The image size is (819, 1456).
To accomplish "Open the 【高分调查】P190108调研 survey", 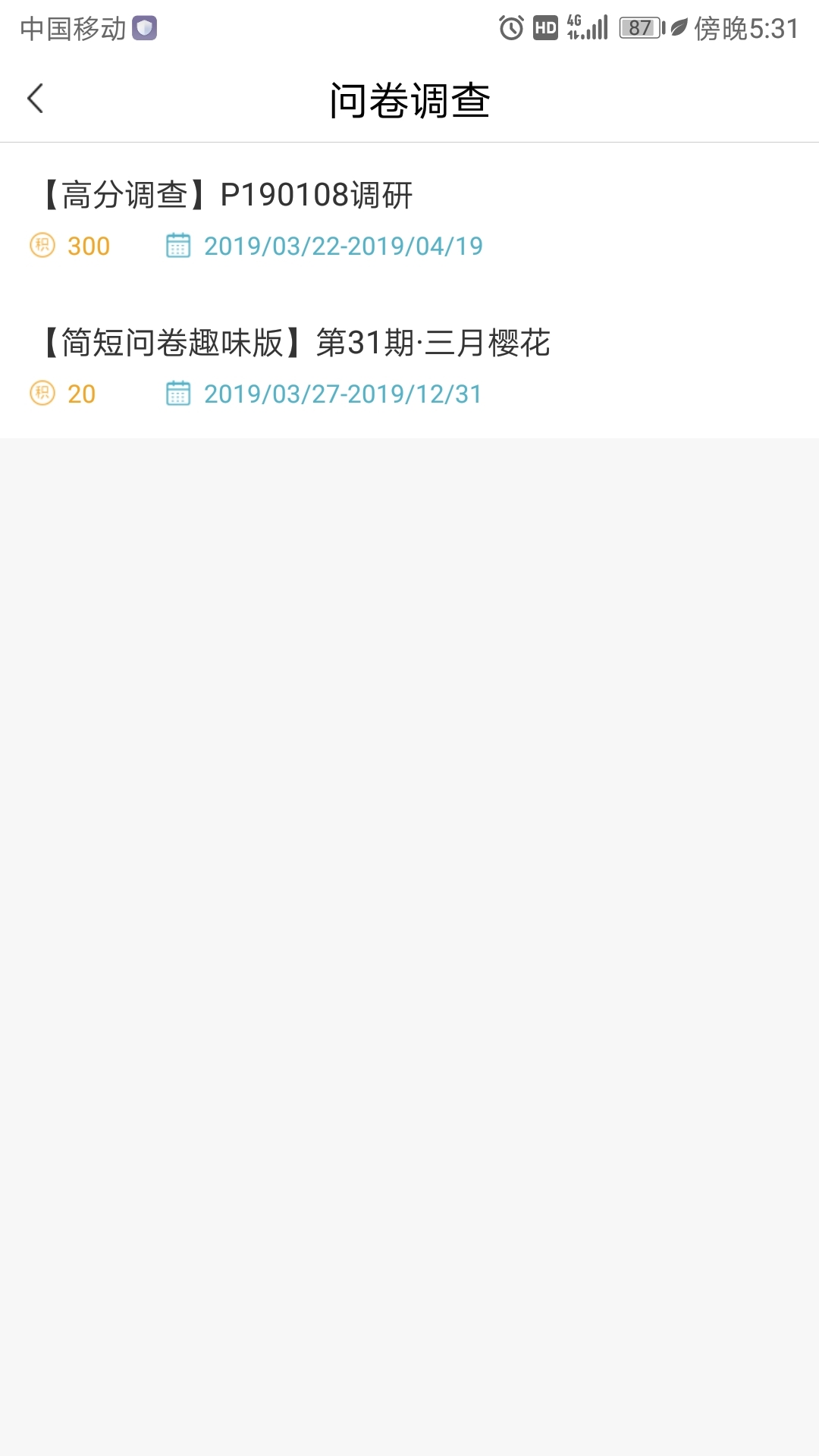I will point(409,217).
